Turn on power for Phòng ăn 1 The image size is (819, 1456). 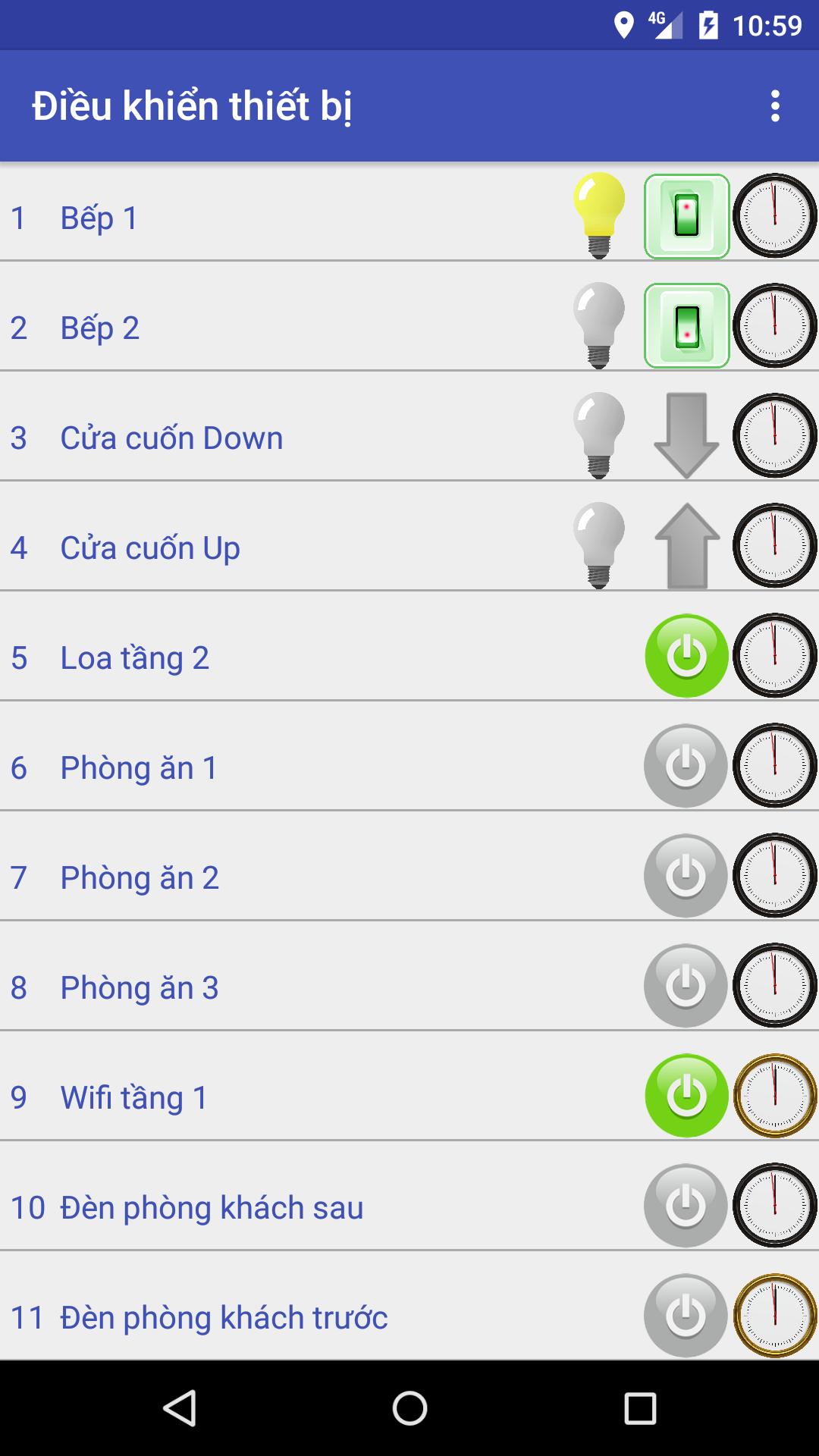686,766
